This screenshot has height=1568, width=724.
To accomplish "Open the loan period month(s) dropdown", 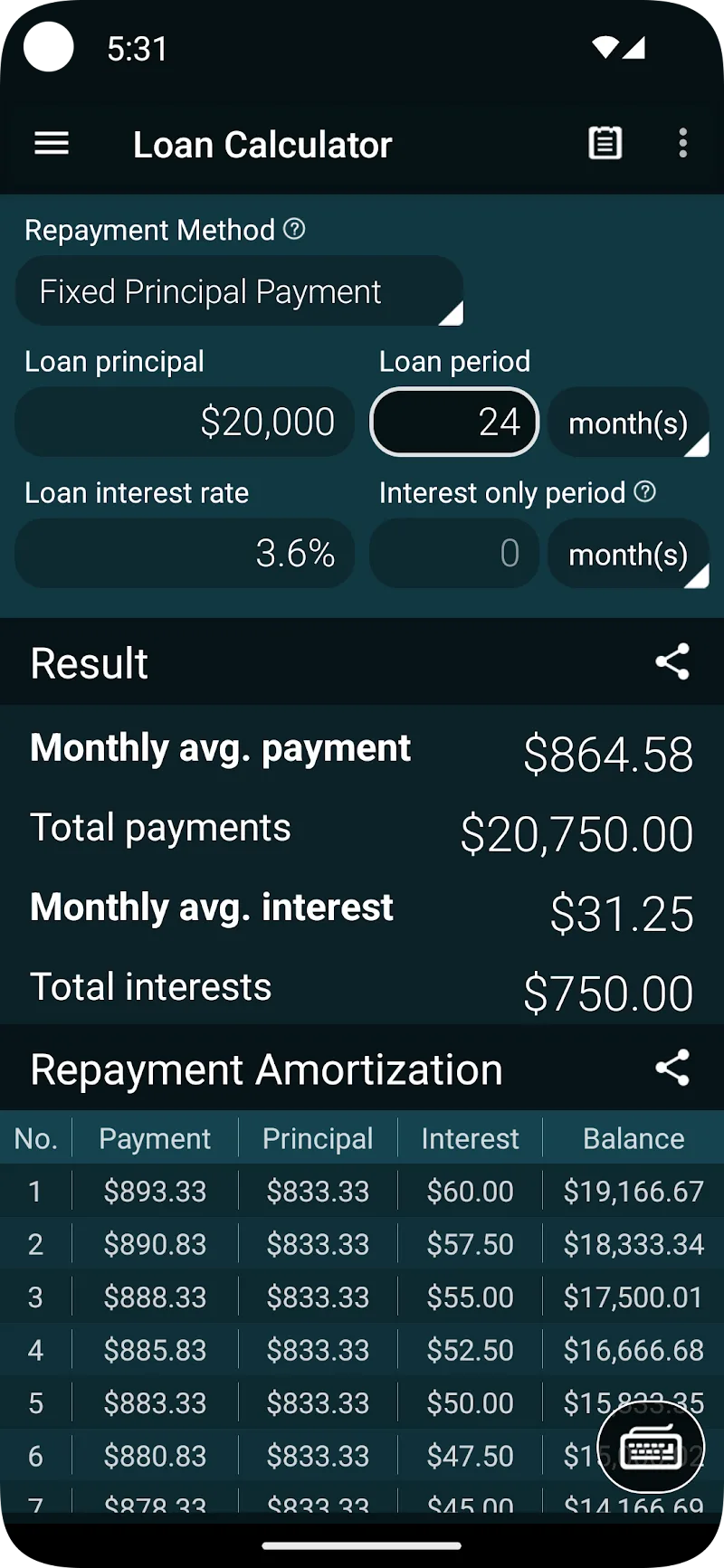I will [x=629, y=422].
